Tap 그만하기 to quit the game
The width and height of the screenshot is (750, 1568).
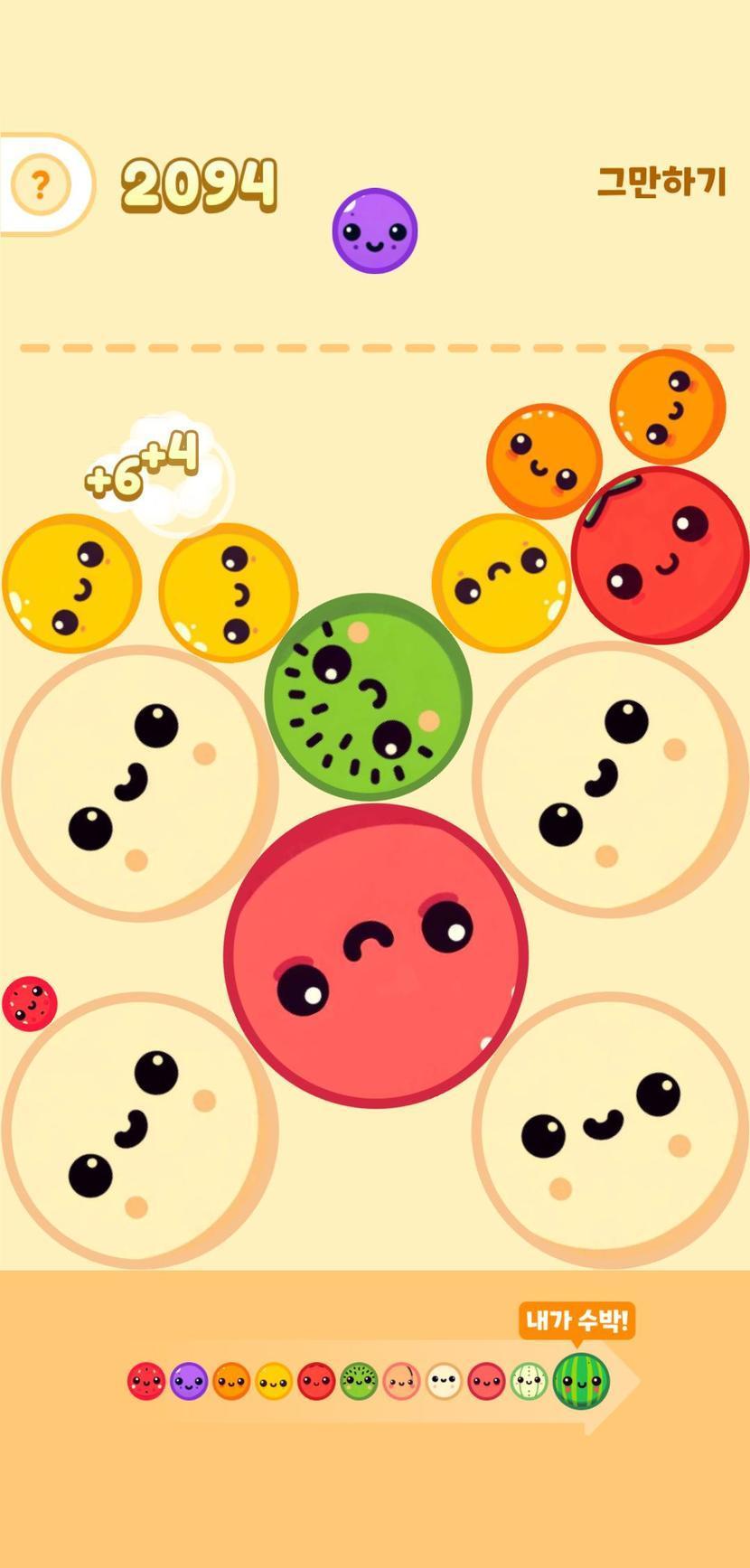[x=661, y=182]
